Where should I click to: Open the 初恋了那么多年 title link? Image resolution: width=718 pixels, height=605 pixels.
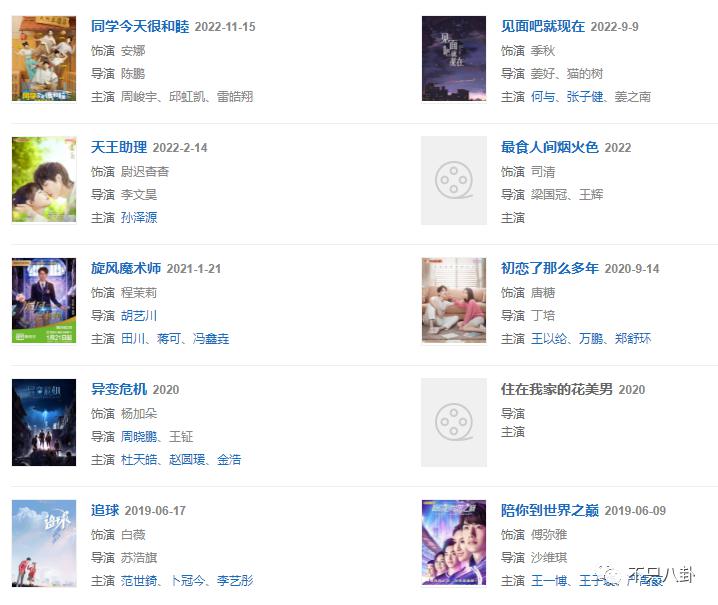[549, 268]
